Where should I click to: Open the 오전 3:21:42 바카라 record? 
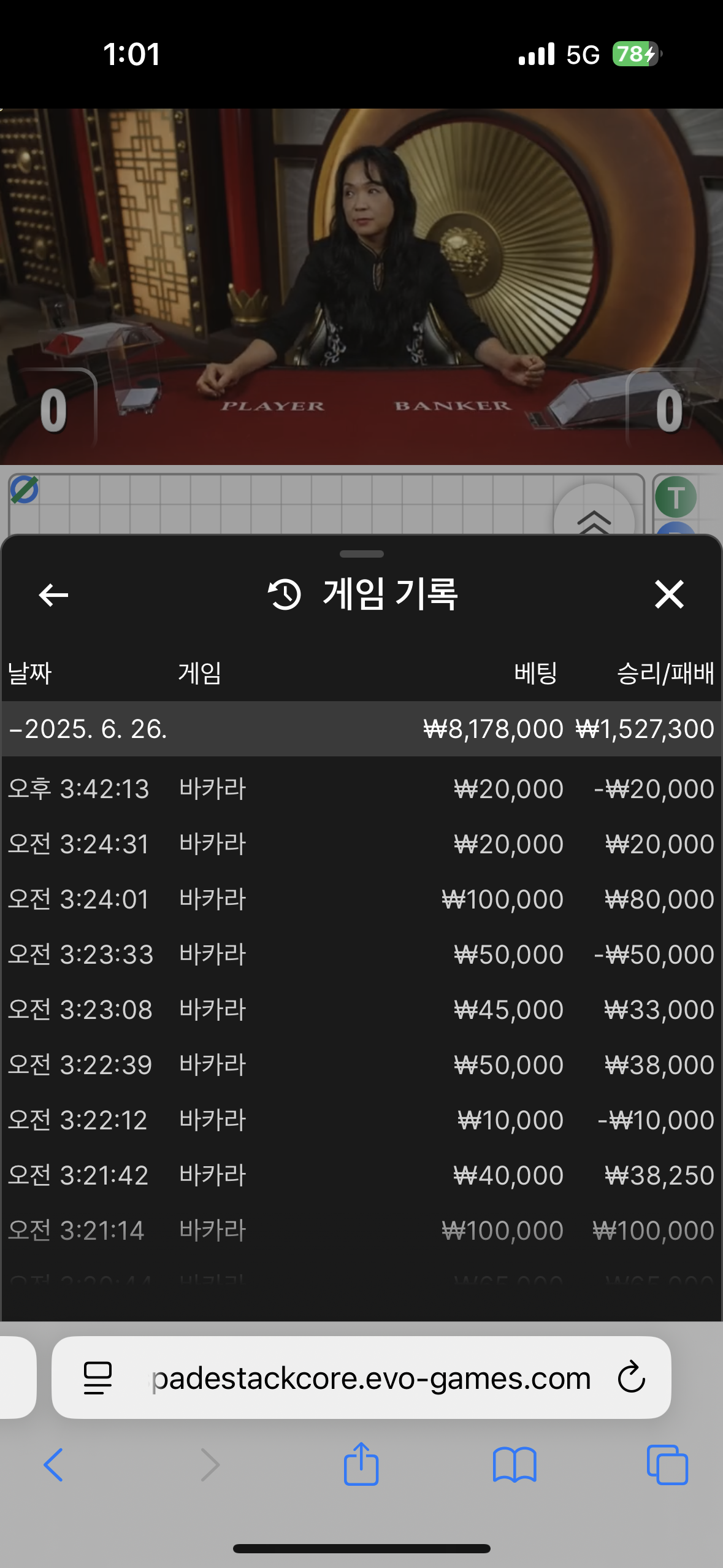point(361,1175)
